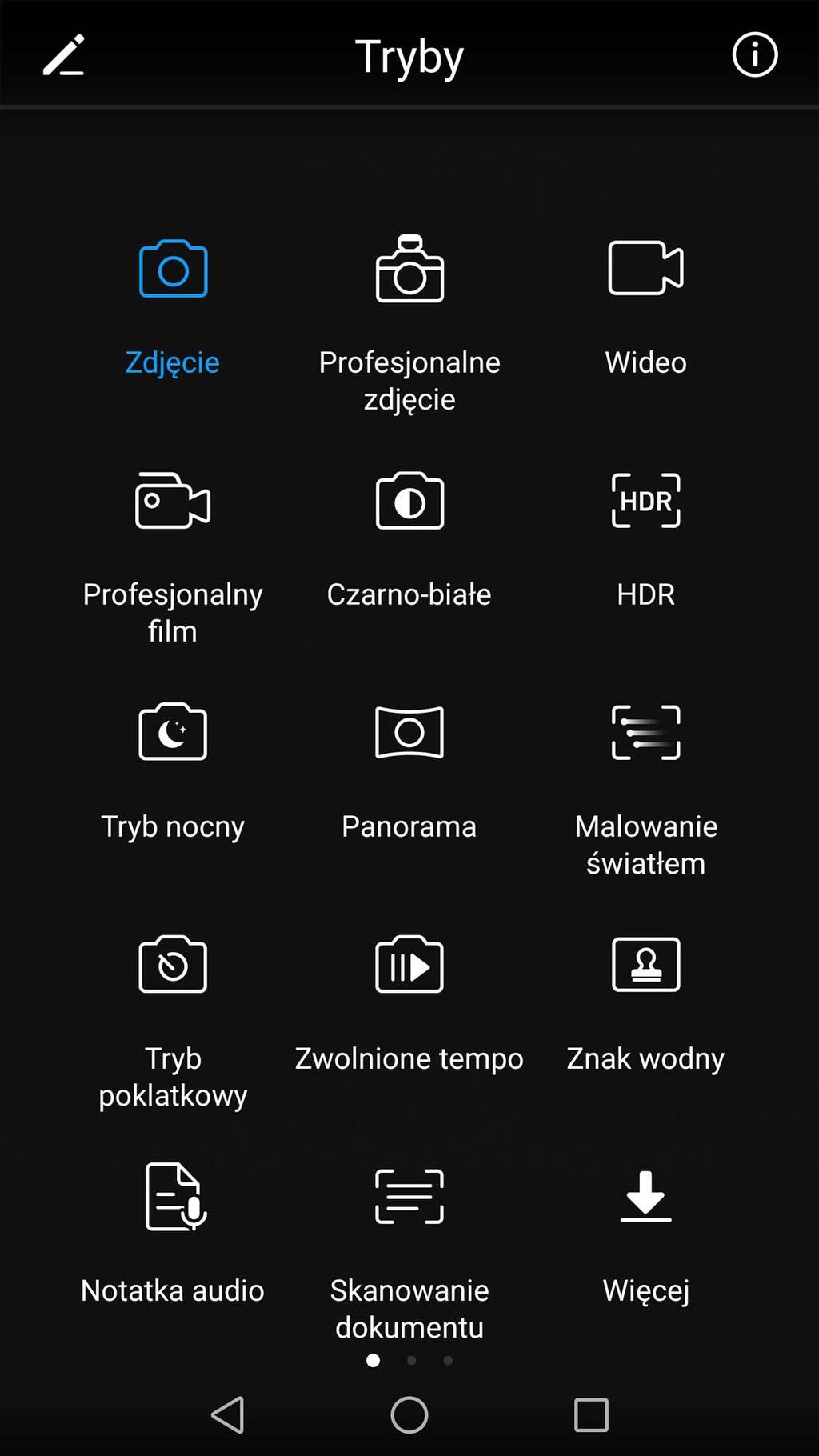
Task: Go back with the system back button
Action: (228, 1415)
